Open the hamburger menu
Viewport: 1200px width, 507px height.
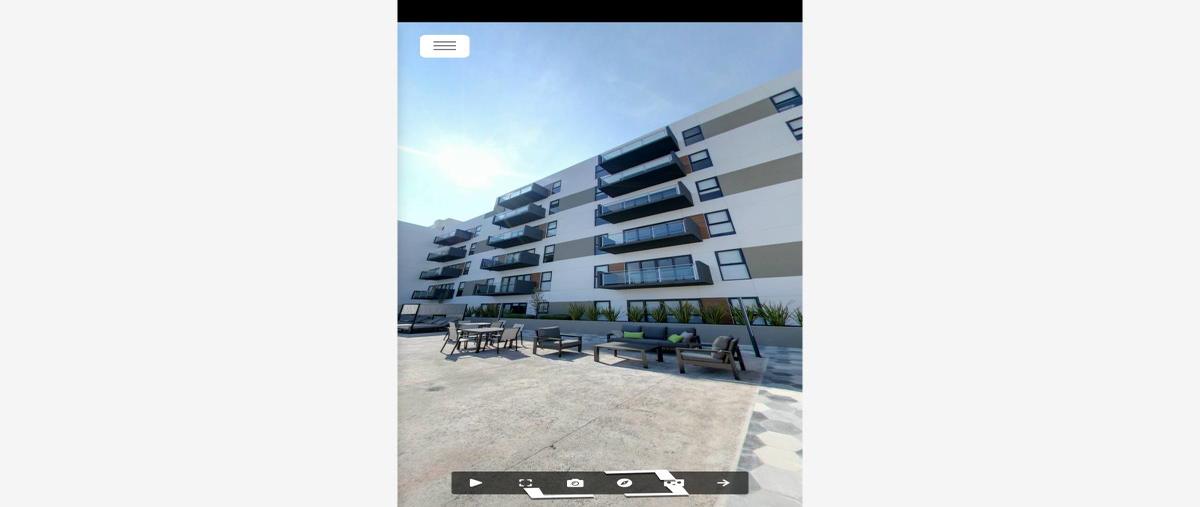444,46
